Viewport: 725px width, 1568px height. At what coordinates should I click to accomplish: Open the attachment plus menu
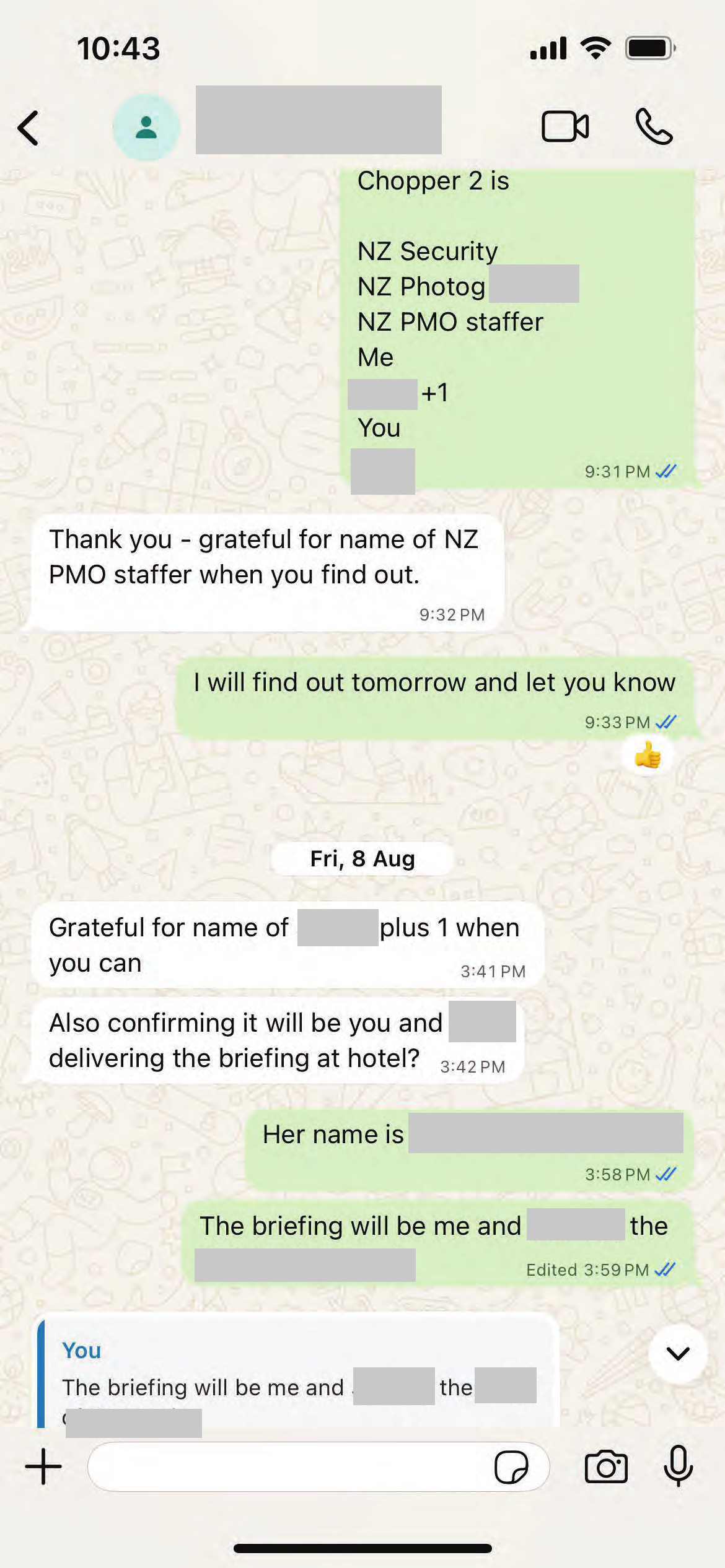(x=43, y=1466)
